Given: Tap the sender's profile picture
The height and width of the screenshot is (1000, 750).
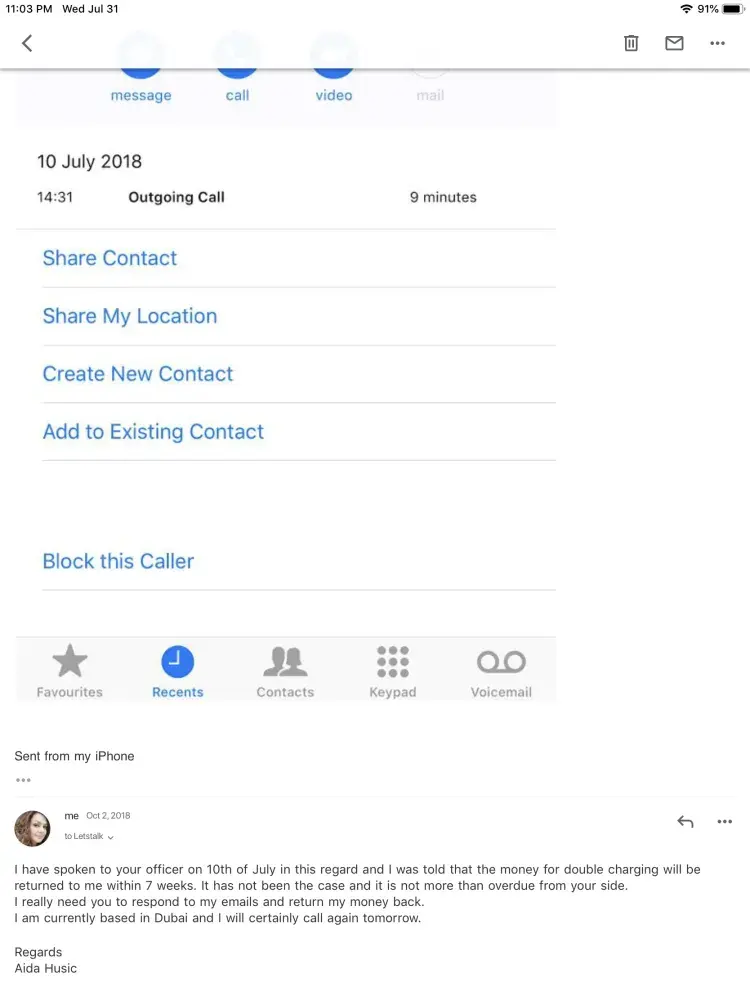Looking at the screenshot, I should 33,828.
